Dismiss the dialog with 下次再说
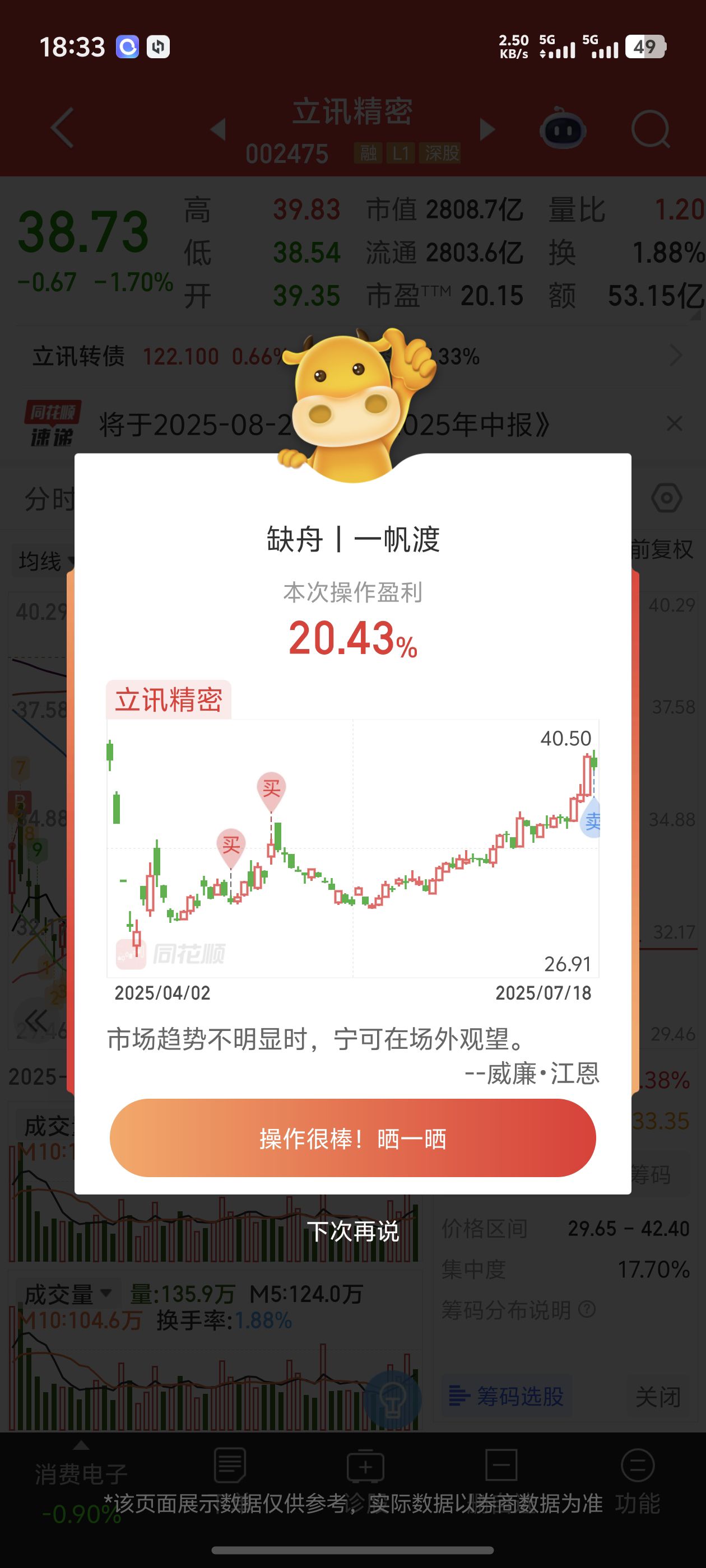The width and height of the screenshot is (706, 1568). point(352,1231)
